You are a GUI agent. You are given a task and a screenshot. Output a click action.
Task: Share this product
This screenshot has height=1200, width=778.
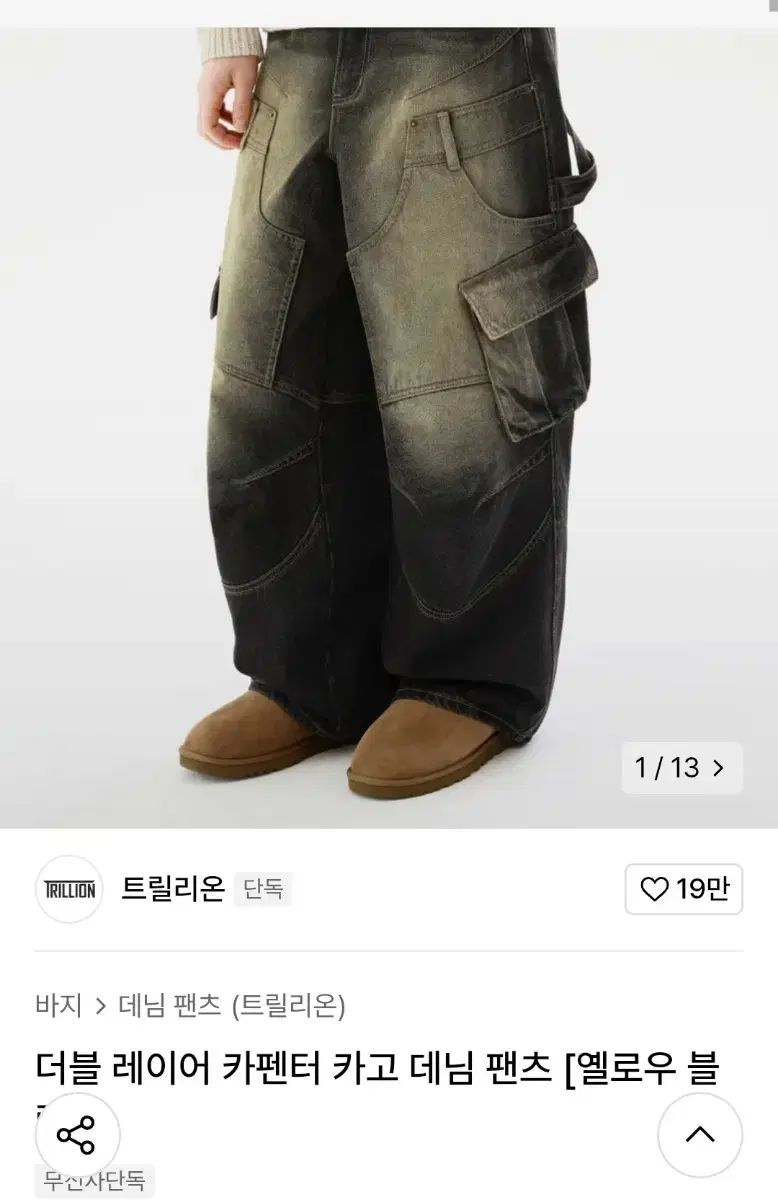pos(77,1134)
